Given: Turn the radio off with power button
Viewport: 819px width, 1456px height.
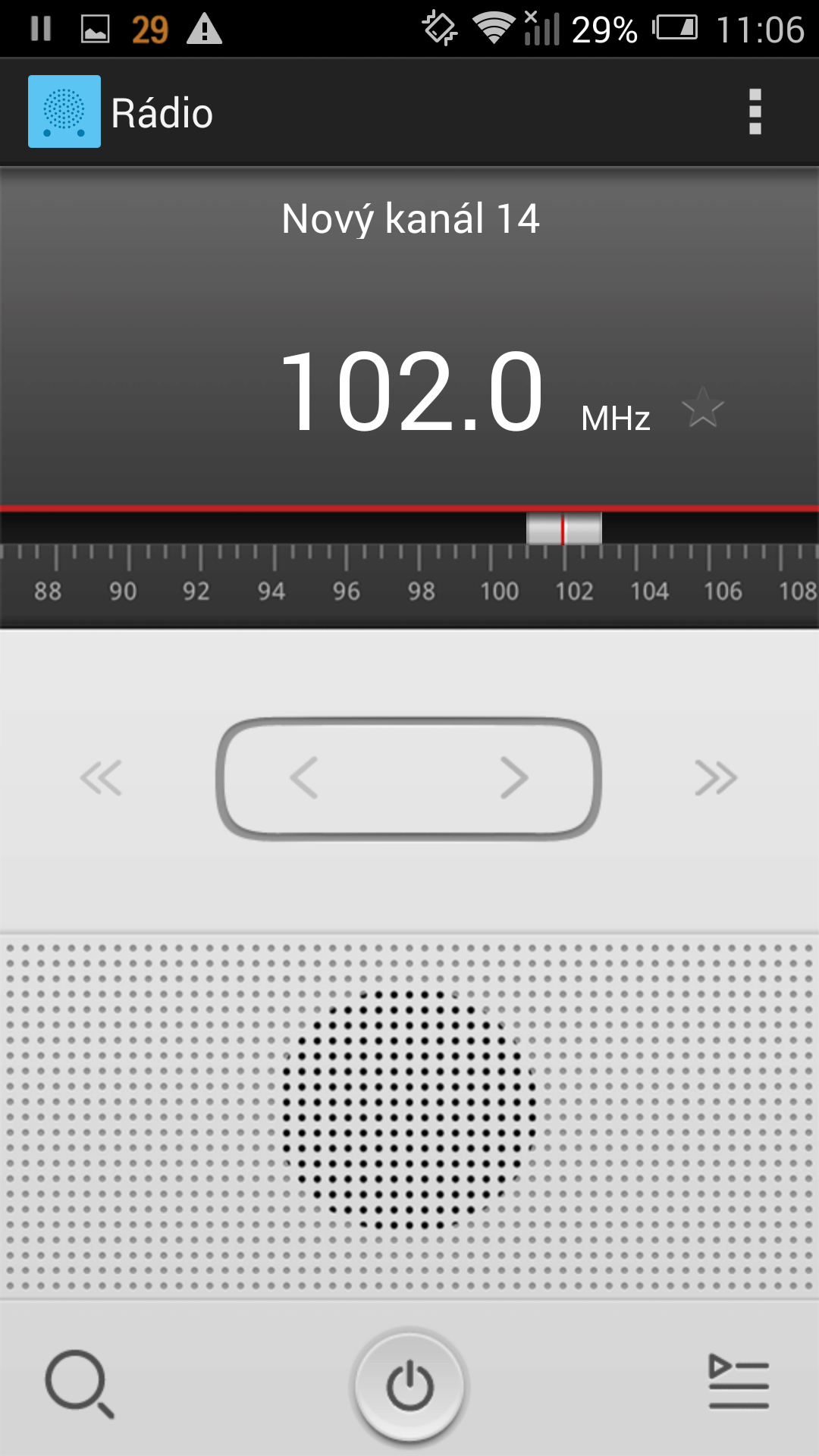Looking at the screenshot, I should [409, 1386].
